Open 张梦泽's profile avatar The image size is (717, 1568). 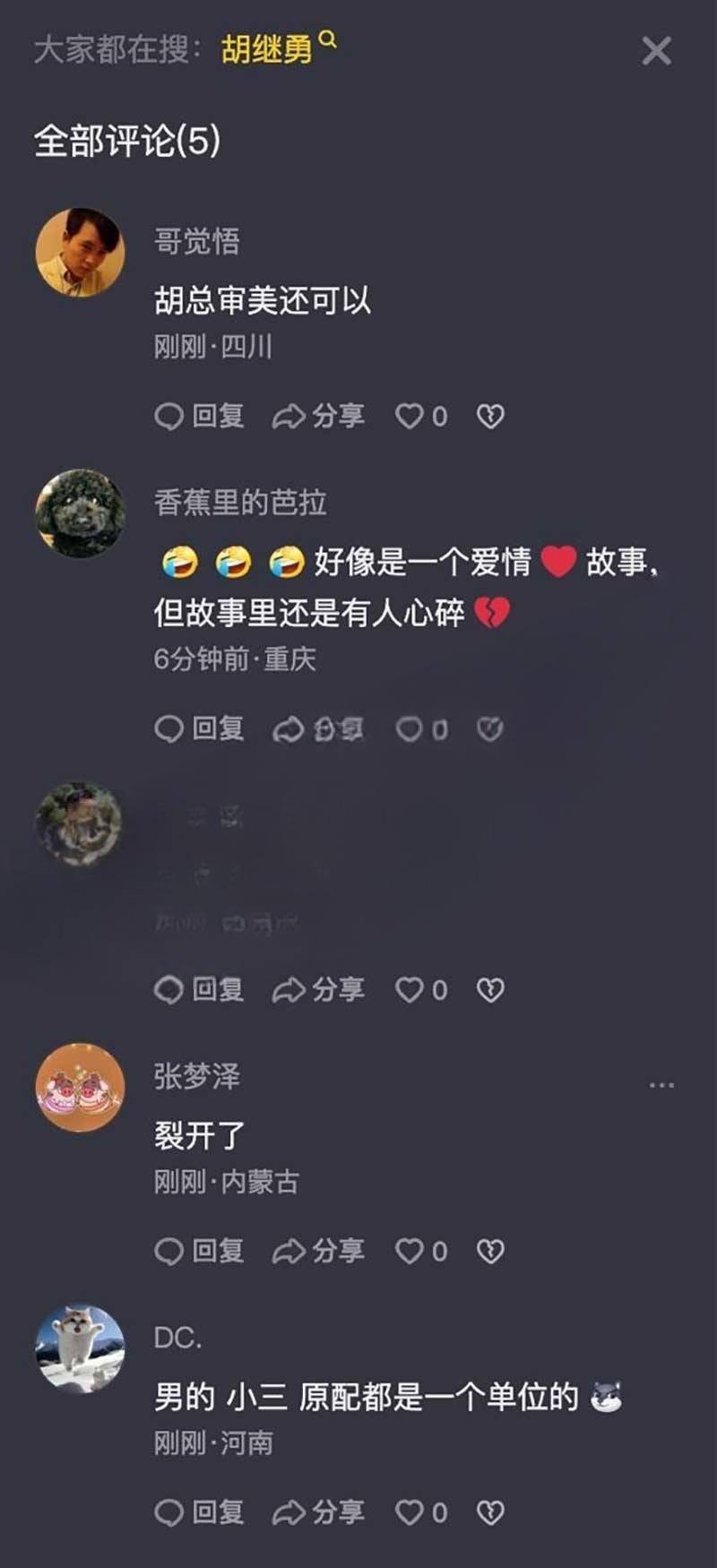(x=80, y=1087)
